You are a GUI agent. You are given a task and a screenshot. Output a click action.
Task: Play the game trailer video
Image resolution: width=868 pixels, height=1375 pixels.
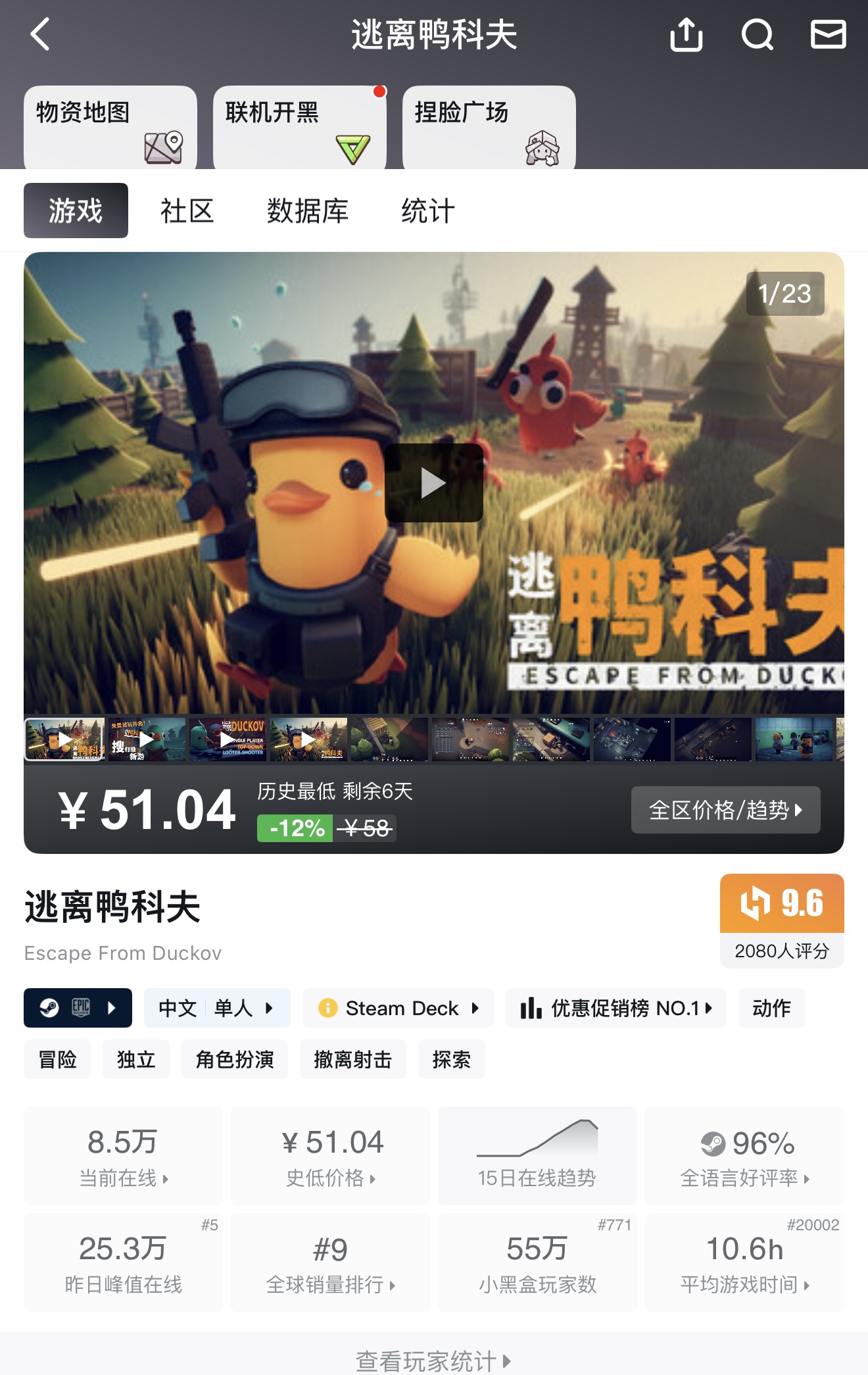tap(433, 483)
